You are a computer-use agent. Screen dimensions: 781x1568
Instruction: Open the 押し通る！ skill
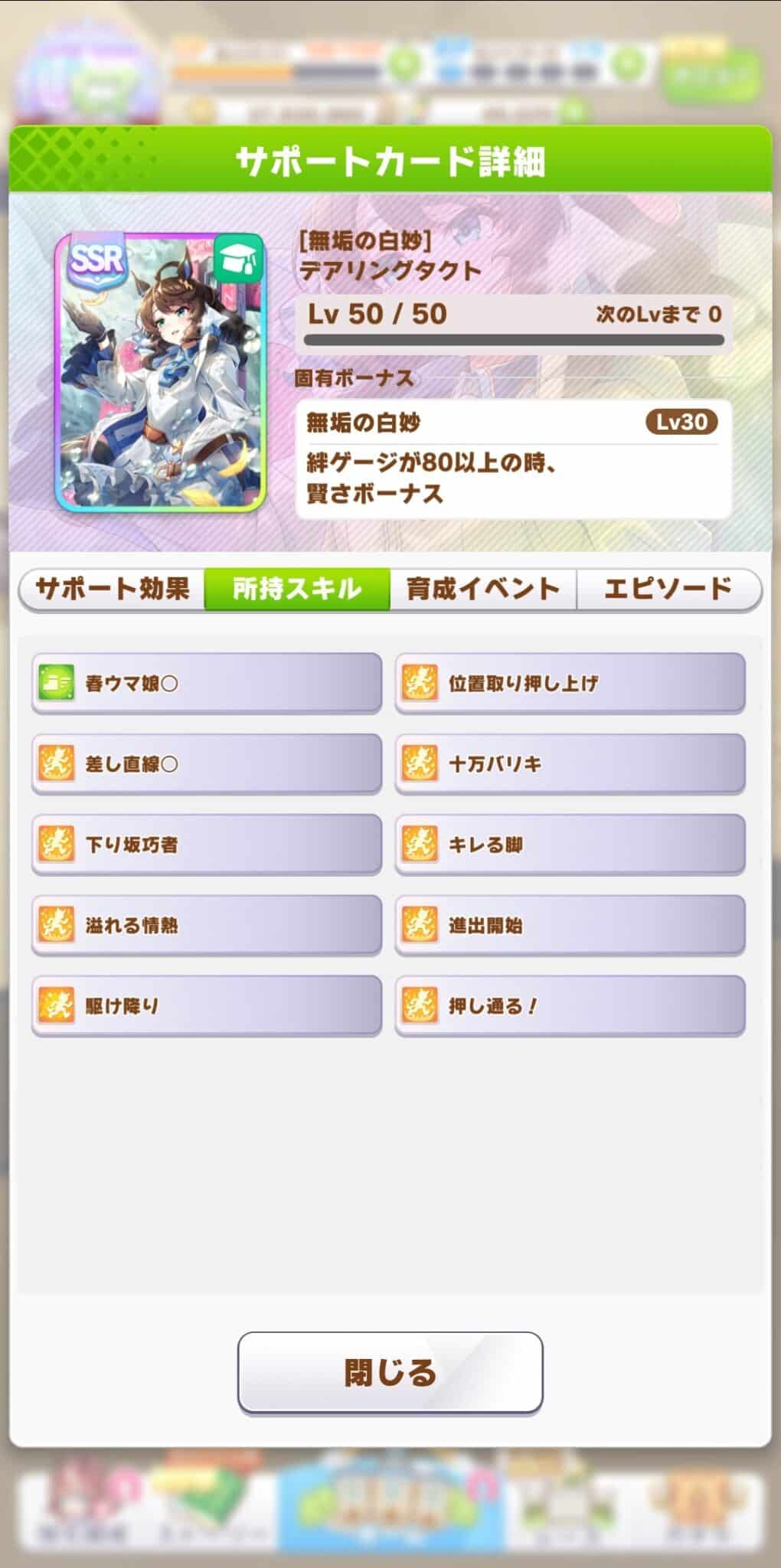570,1004
